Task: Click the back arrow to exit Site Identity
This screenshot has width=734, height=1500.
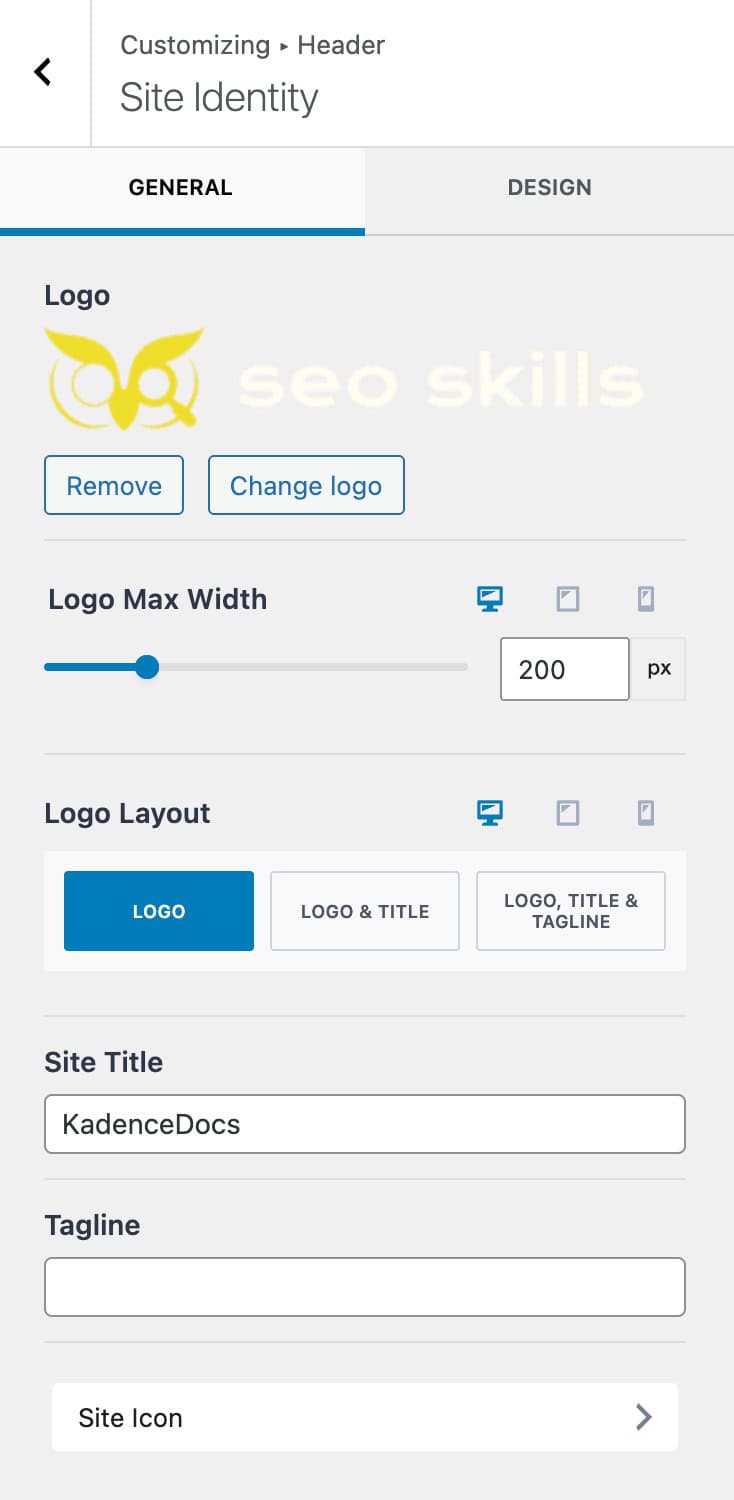Action: tap(43, 71)
